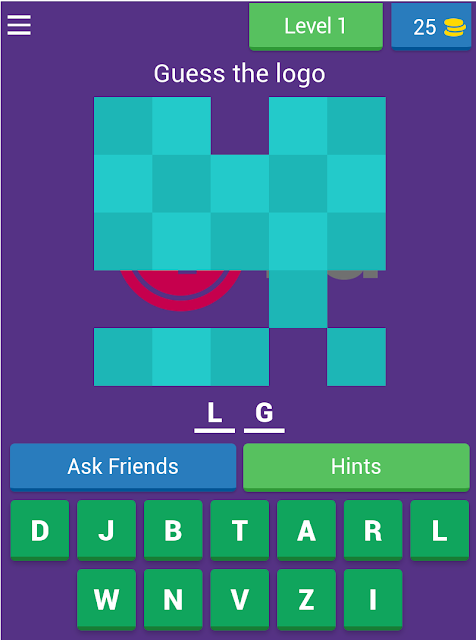476x640 pixels.
Task: Ask Friends for help
Action: coord(123,467)
